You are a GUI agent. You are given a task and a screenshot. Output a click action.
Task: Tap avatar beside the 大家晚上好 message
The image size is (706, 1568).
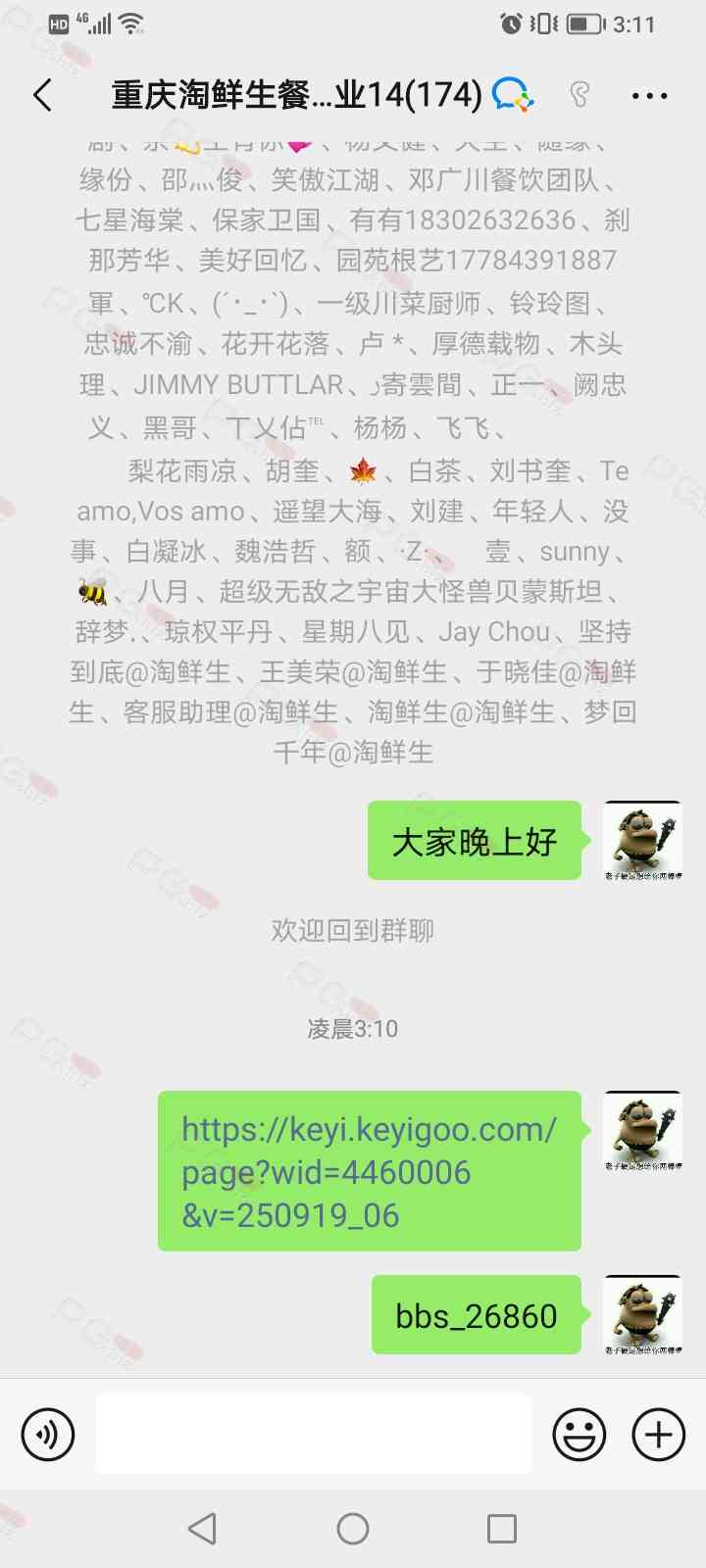click(x=642, y=840)
